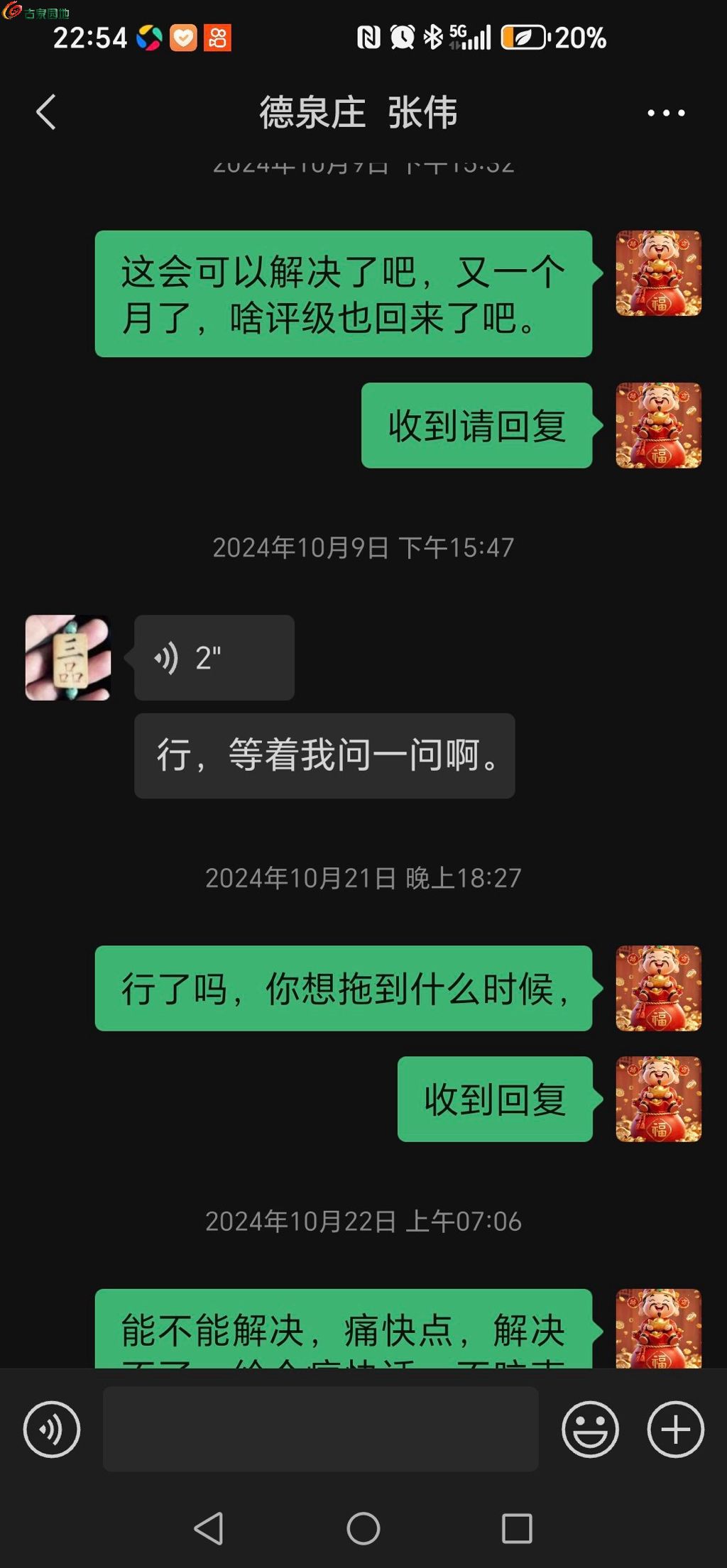Open the plus attachments panel

(x=675, y=1429)
